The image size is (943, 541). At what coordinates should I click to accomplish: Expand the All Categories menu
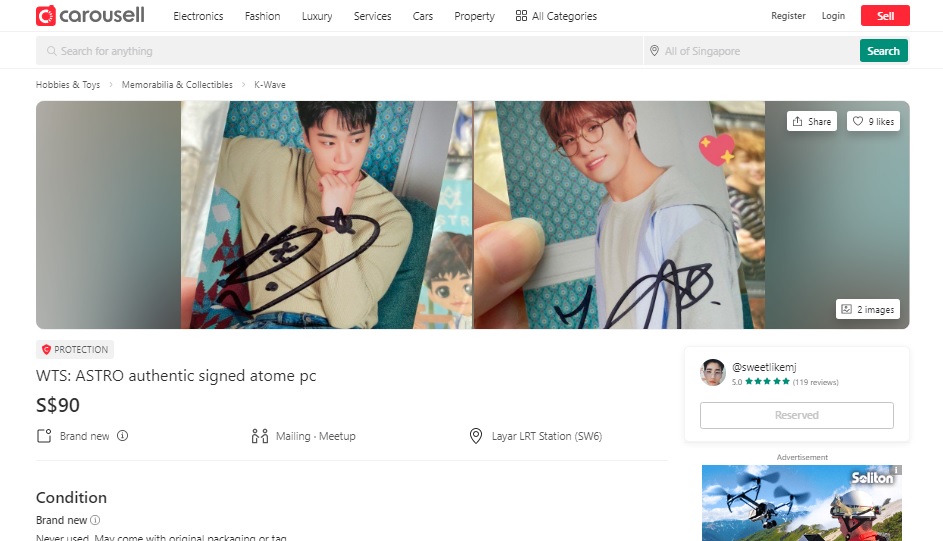[x=556, y=16]
